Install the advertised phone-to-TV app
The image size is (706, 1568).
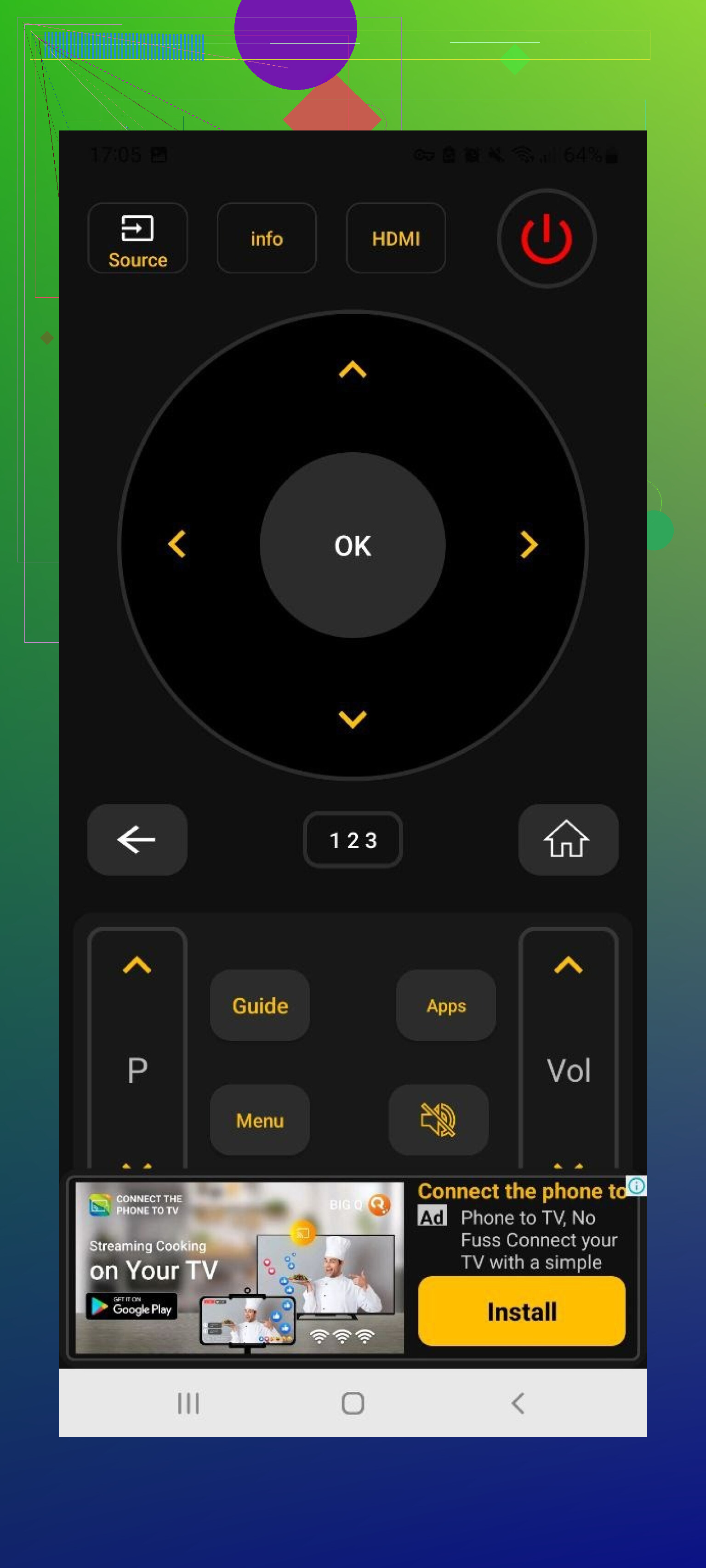click(521, 1311)
